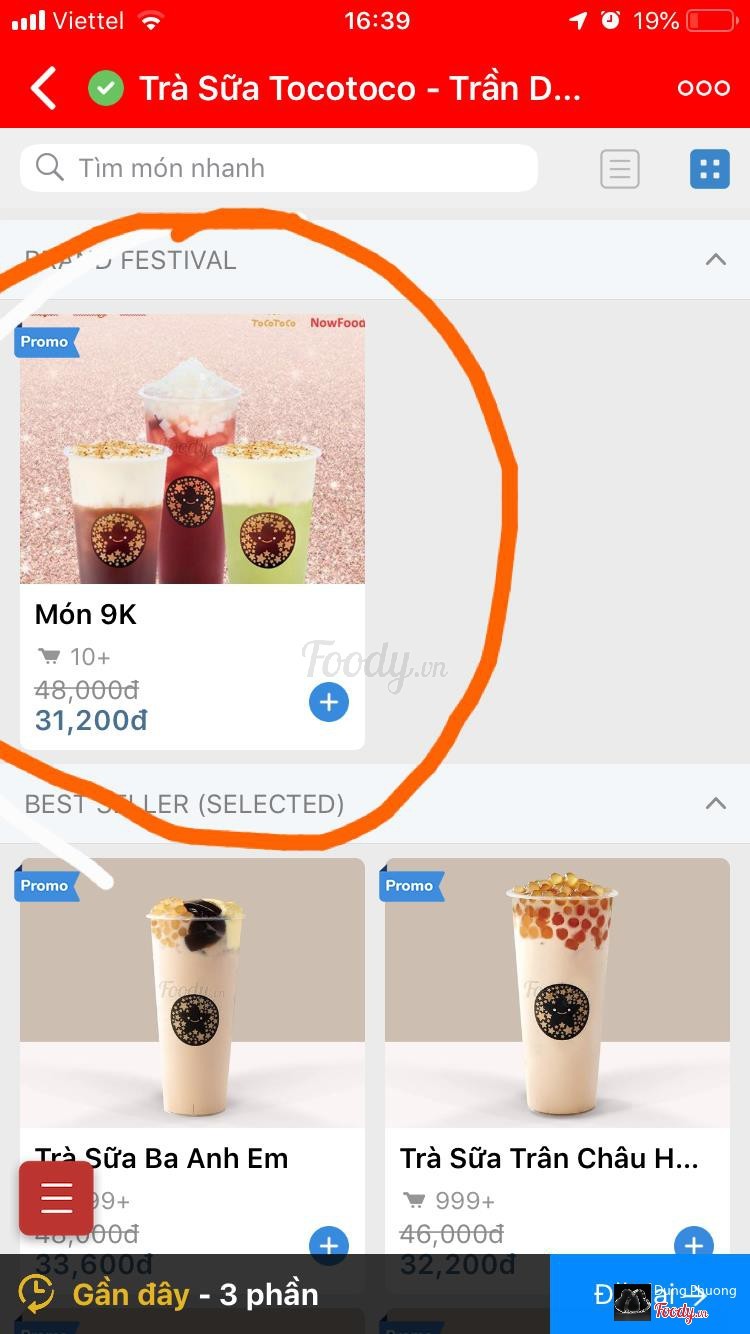This screenshot has width=750, height=1334.
Task: Open the red floating menu button
Action: pos(56,1198)
